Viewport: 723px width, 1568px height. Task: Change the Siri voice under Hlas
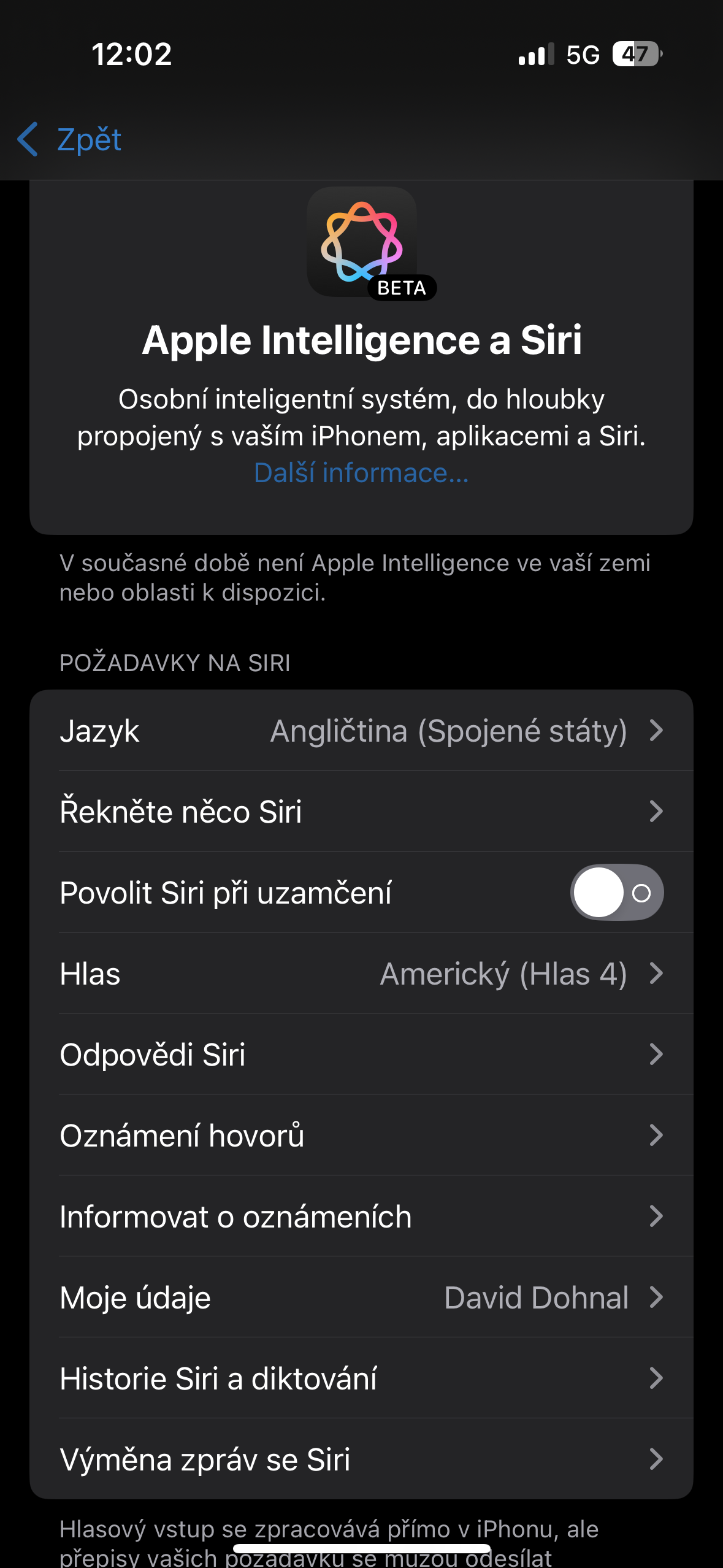pos(361,974)
